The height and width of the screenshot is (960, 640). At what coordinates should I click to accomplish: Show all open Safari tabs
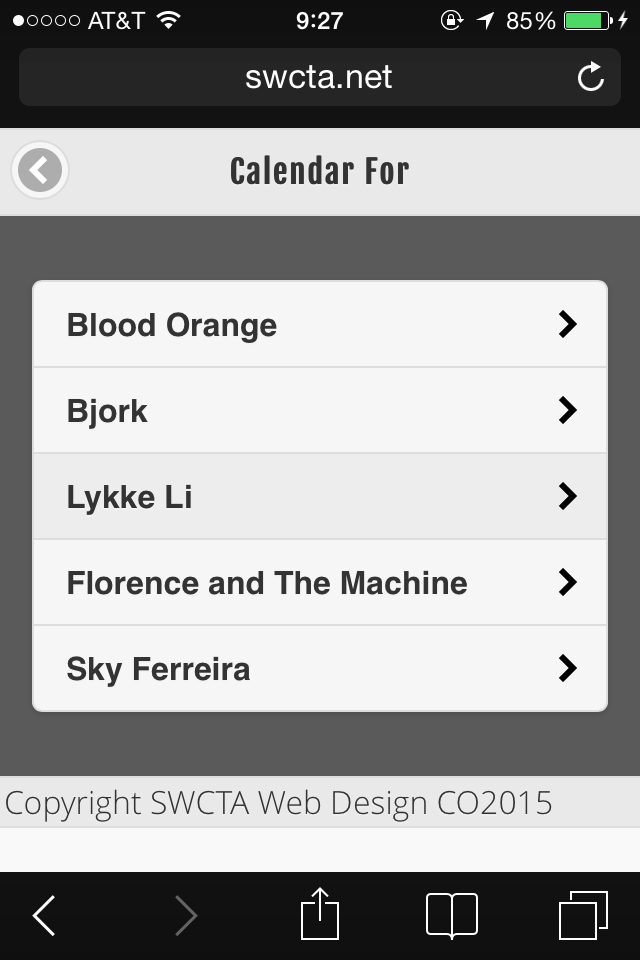[x=583, y=915]
